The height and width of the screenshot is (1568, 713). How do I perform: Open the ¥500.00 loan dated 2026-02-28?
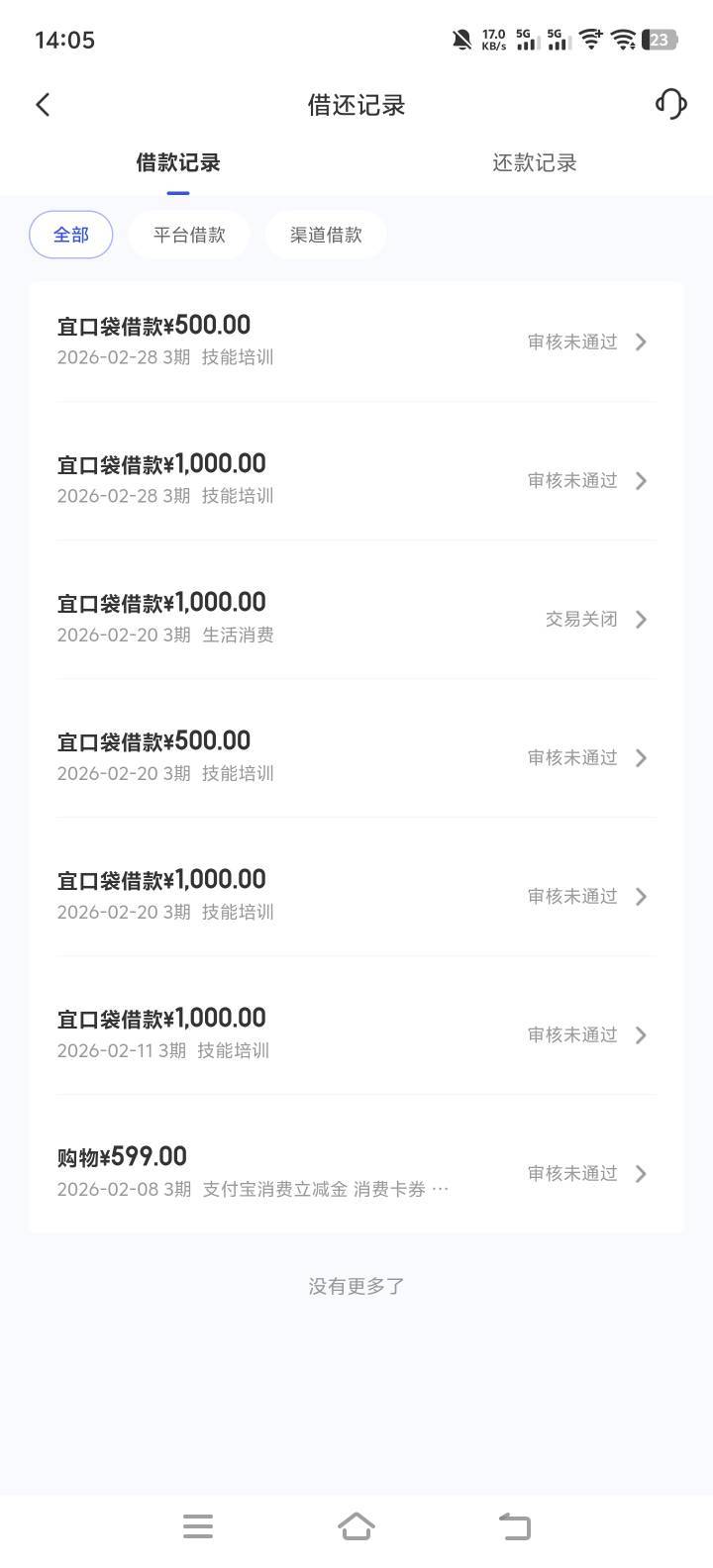356,342
